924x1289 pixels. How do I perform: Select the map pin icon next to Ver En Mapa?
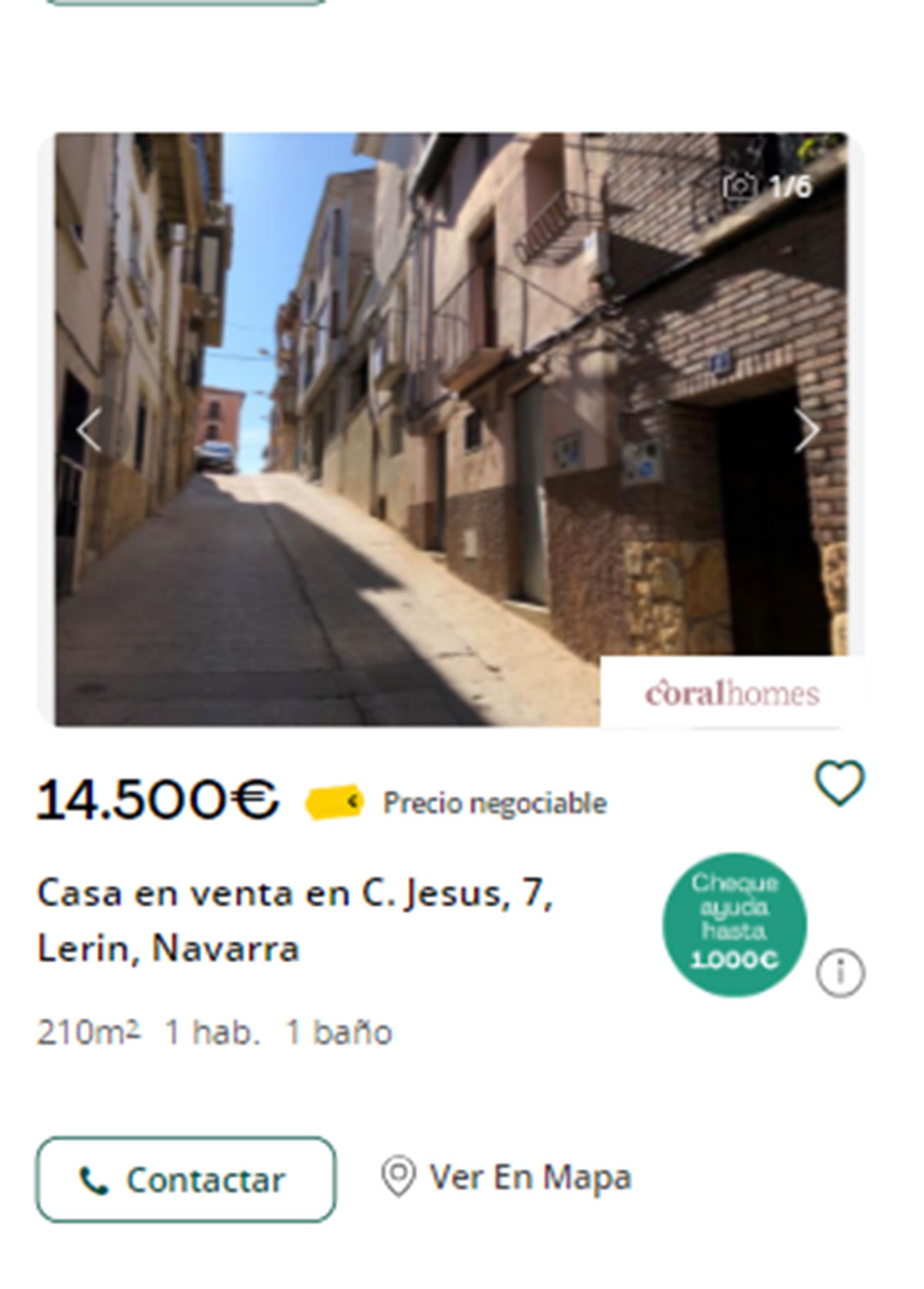[x=398, y=1176]
